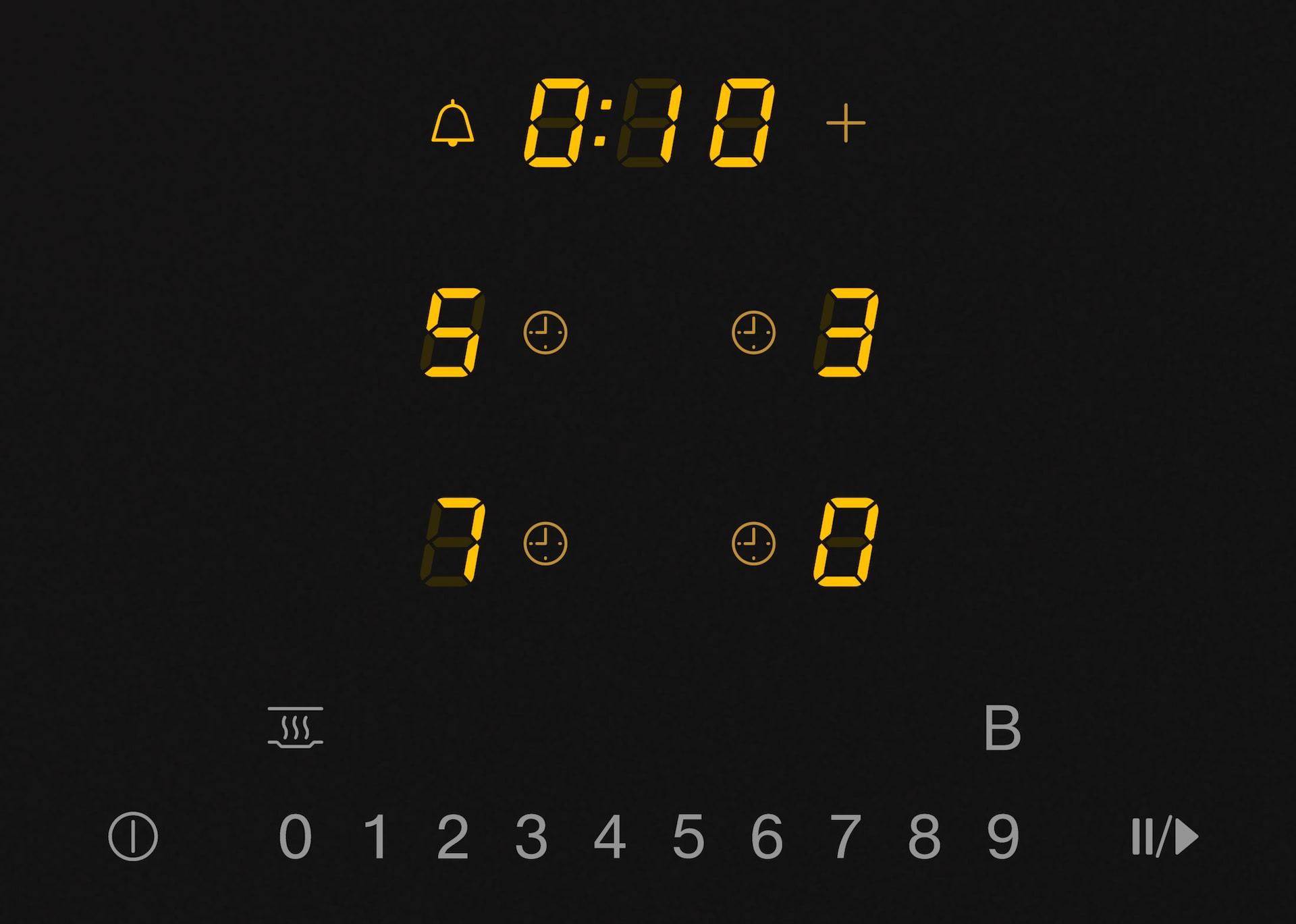Set power level 6
Screen dimensions: 1296x924
767,837
